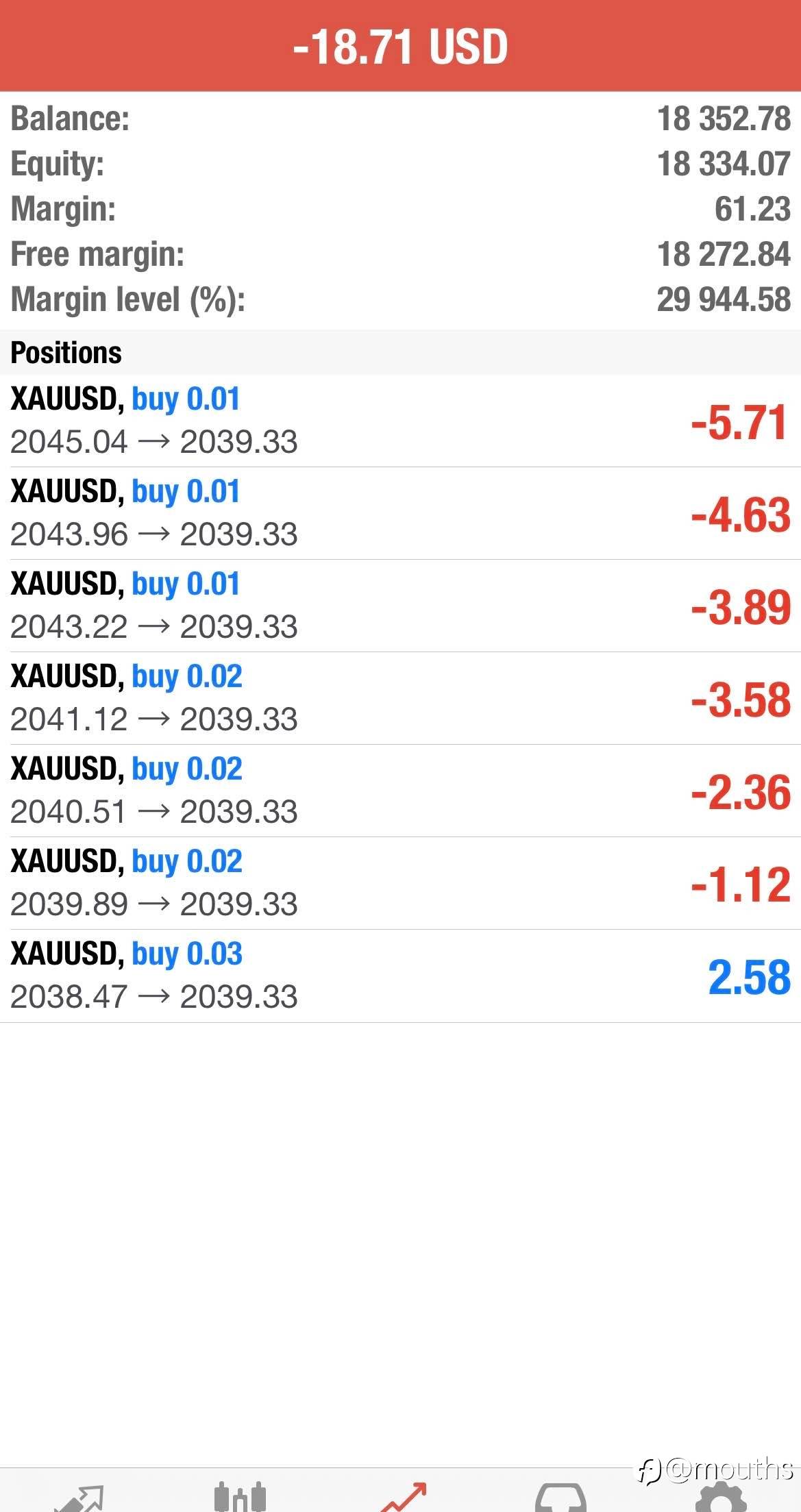The image size is (801, 1512).
Task: Expand the XAUUSD position opened at 2043.96
Action: click(x=400, y=513)
